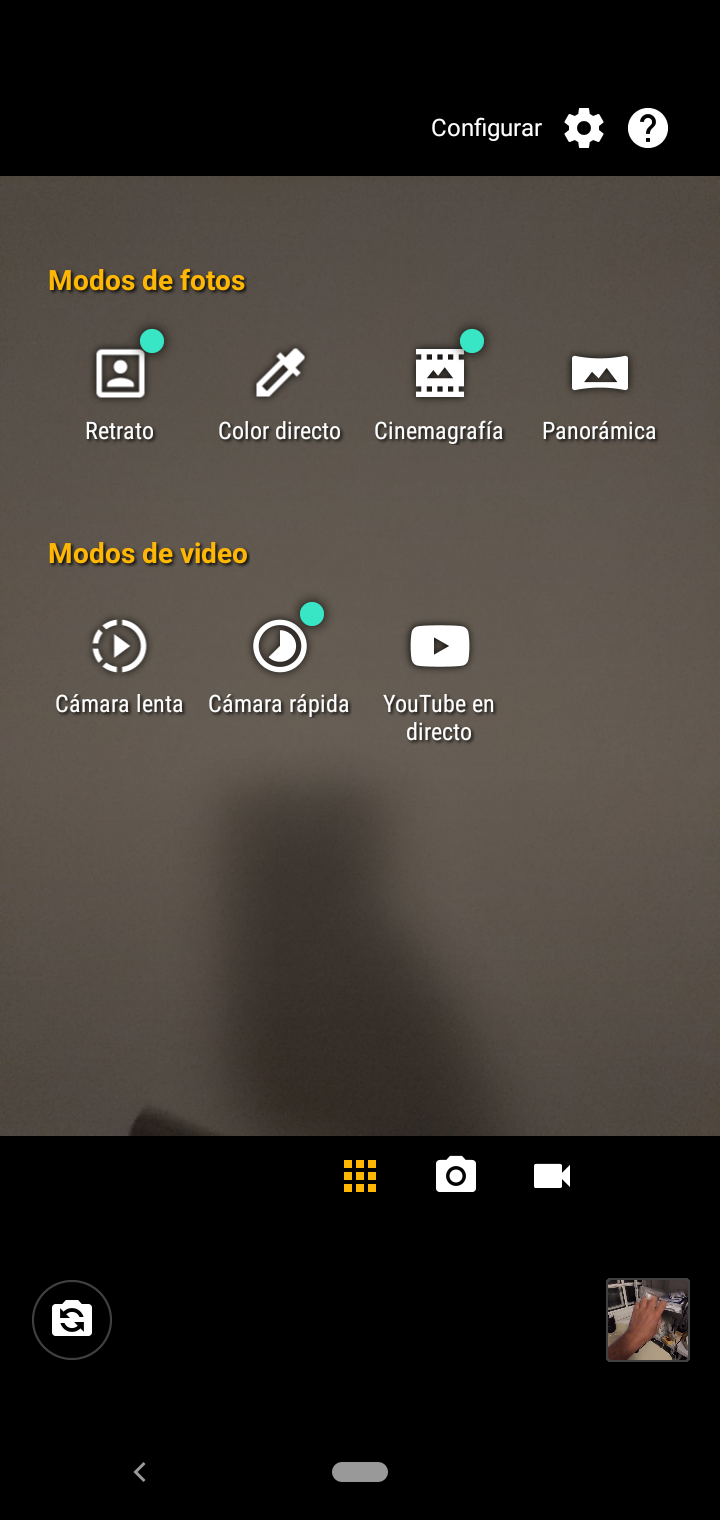Image resolution: width=720 pixels, height=1520 pixels.
Task: Switch to the photo camera tab
Action: 456,1175
